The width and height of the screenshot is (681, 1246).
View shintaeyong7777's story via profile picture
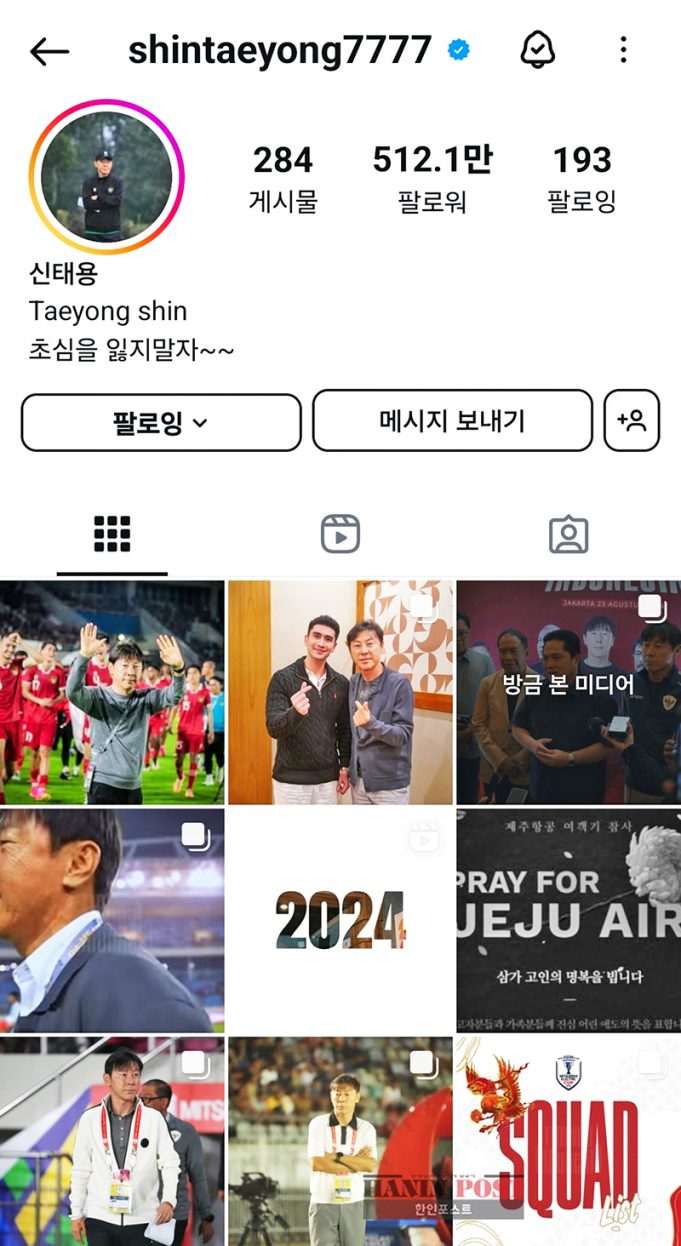(107, 178)
